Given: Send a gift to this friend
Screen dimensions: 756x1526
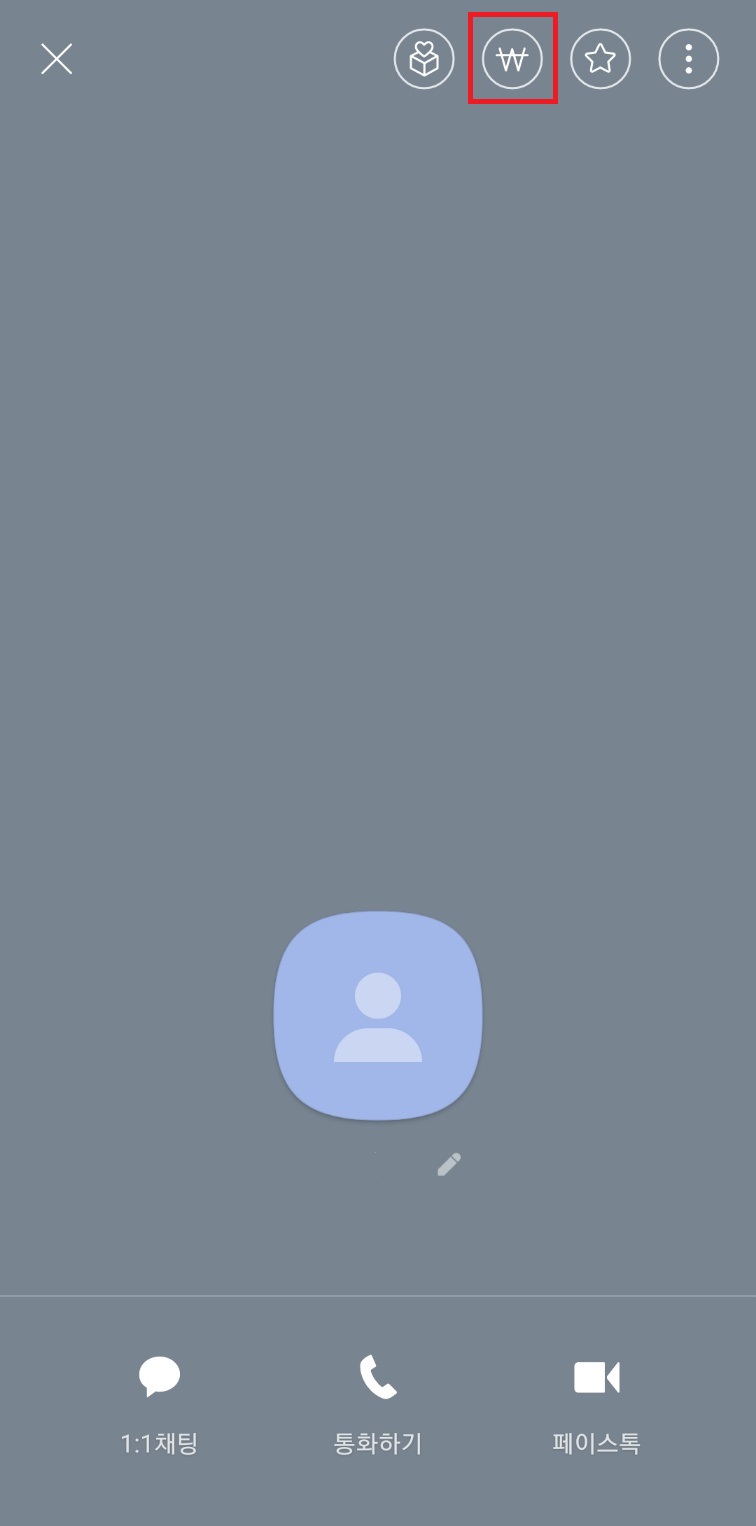Looking at the screenshot, I should pyautogui.click(x=424, y=60).
